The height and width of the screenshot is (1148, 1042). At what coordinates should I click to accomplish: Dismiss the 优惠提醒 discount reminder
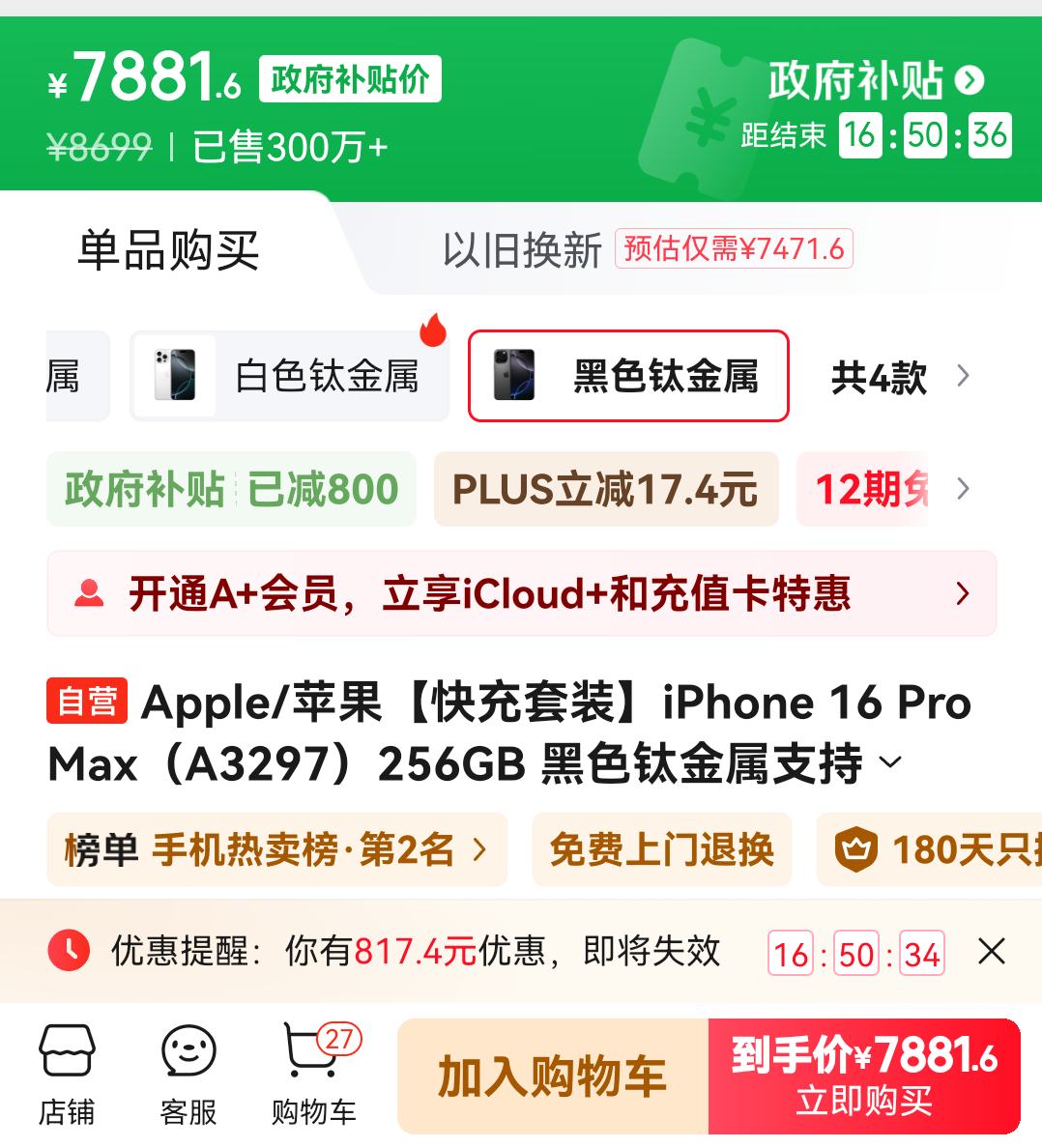tap(992, 952)
